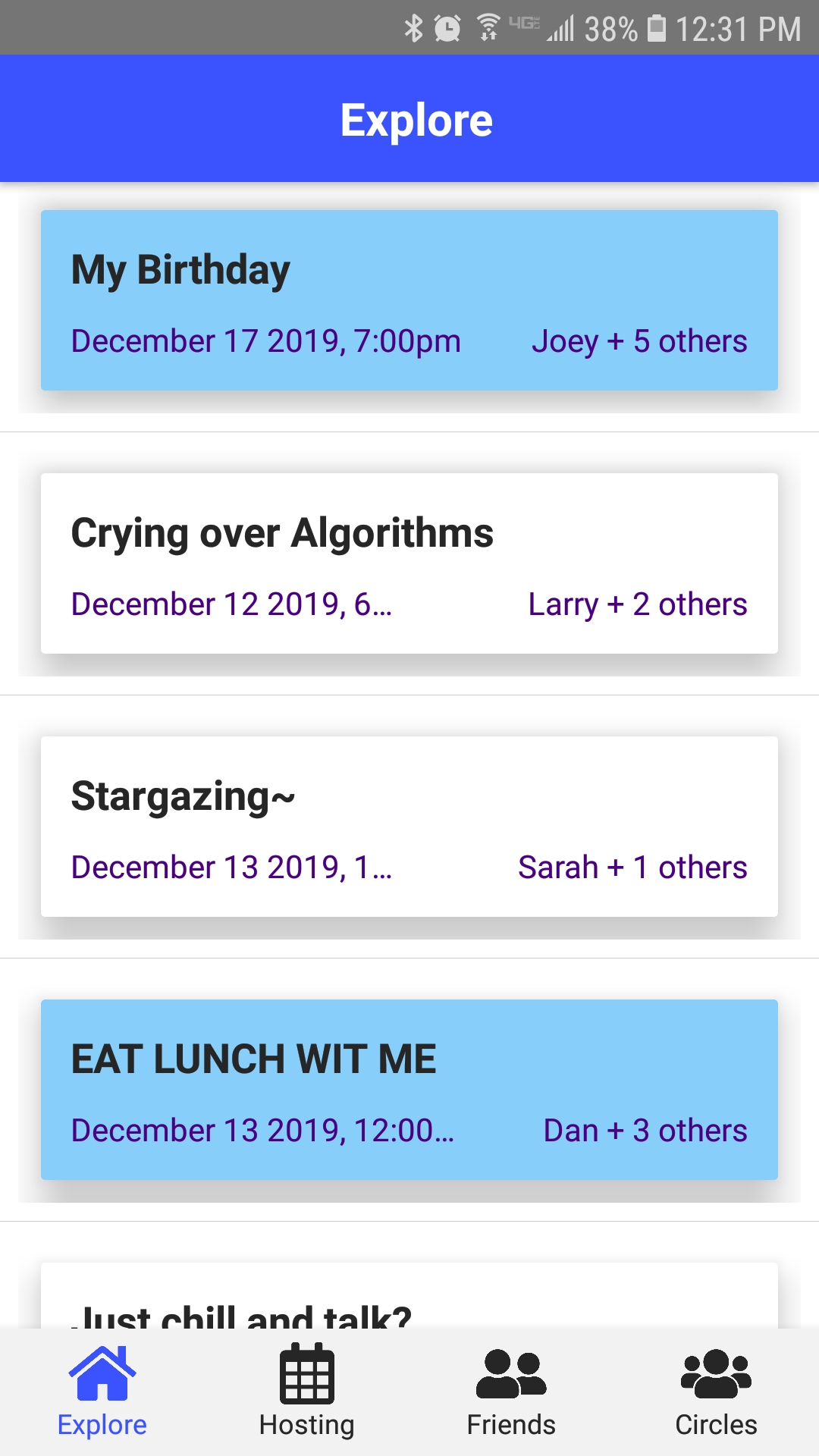Switch to the Hosting tab
The height and width of the screenshot is (1456, 819).
click(307, 1392)
